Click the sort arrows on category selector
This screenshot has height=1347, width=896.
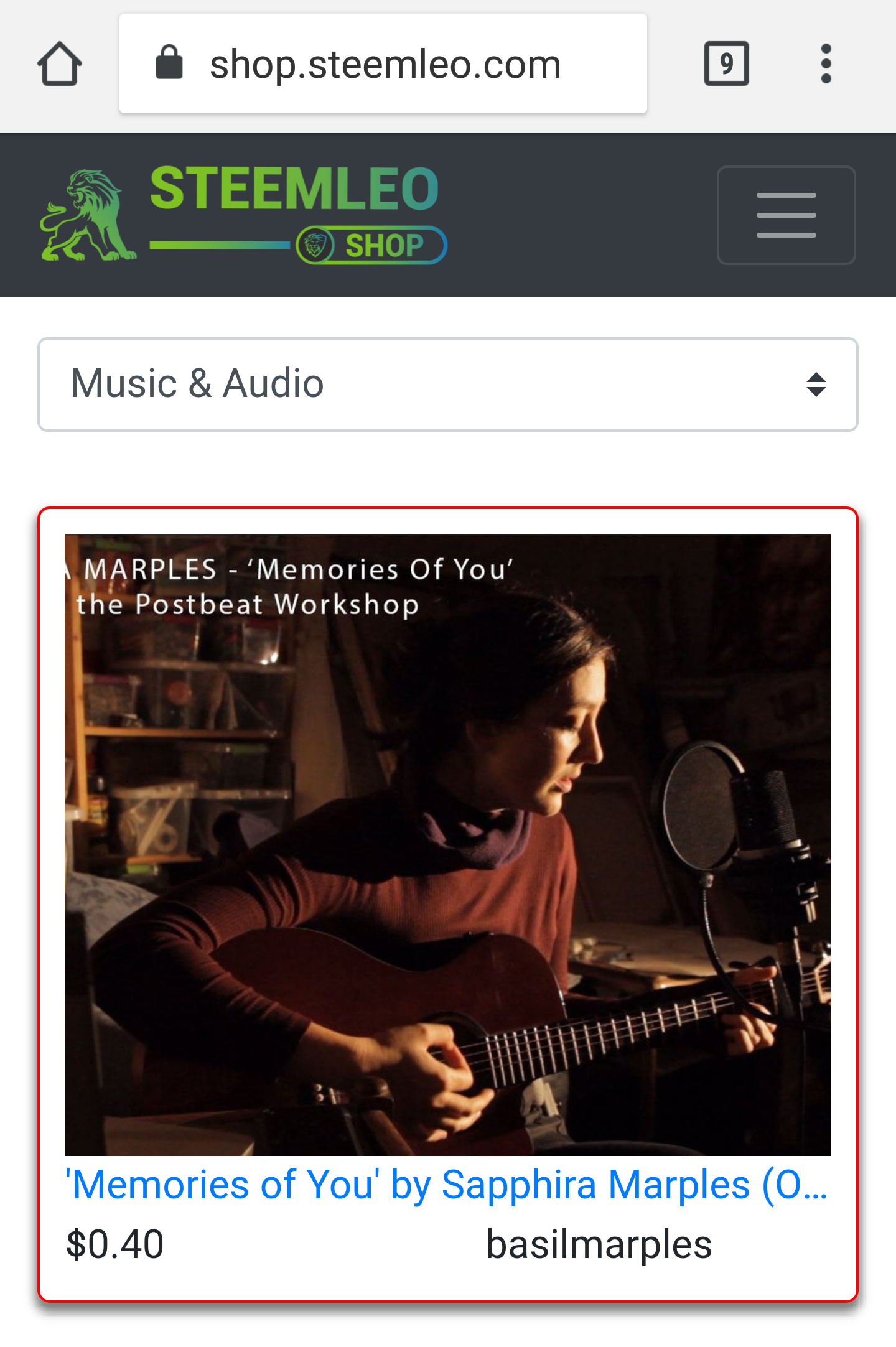pos(815,385)
